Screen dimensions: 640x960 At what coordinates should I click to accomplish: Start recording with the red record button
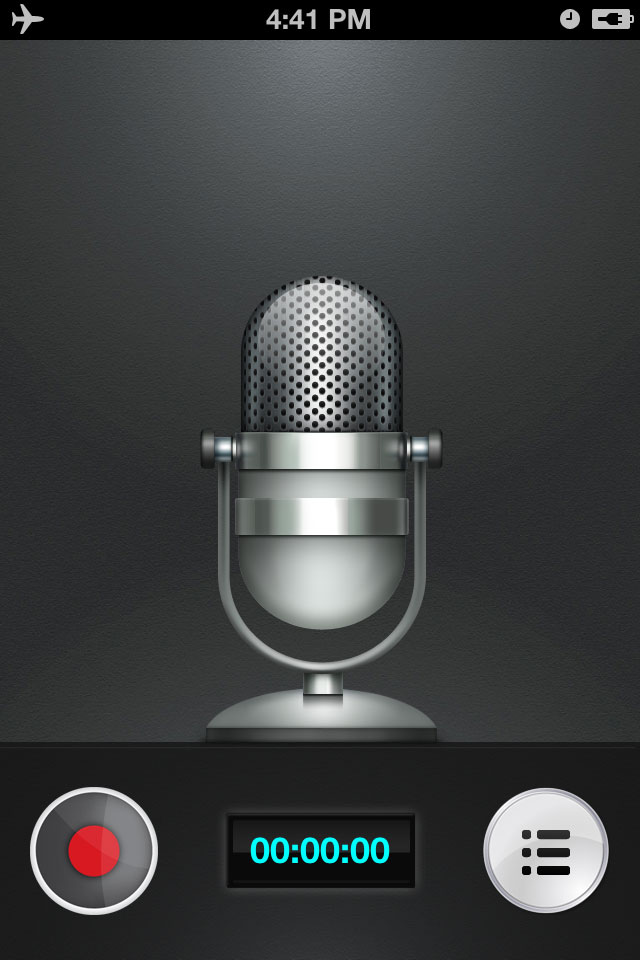(x=94, y=851)
